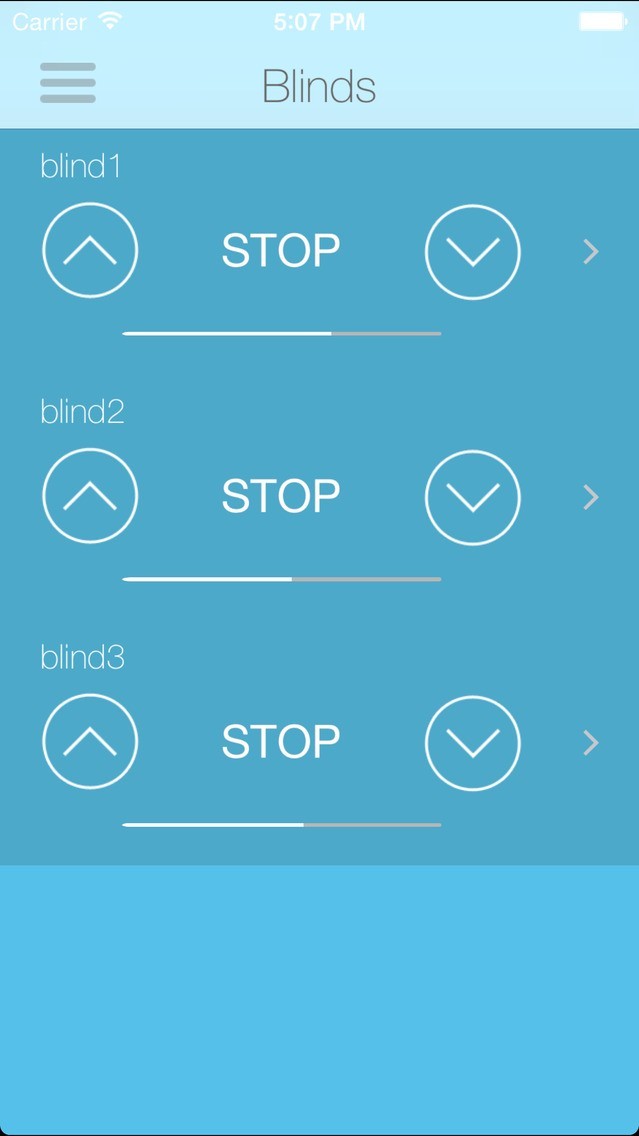The width and height of the screenshot is (639, 1136).
Task: Tap the blind2 position slider
Action: pyautogui.click(x=282, y=579)
